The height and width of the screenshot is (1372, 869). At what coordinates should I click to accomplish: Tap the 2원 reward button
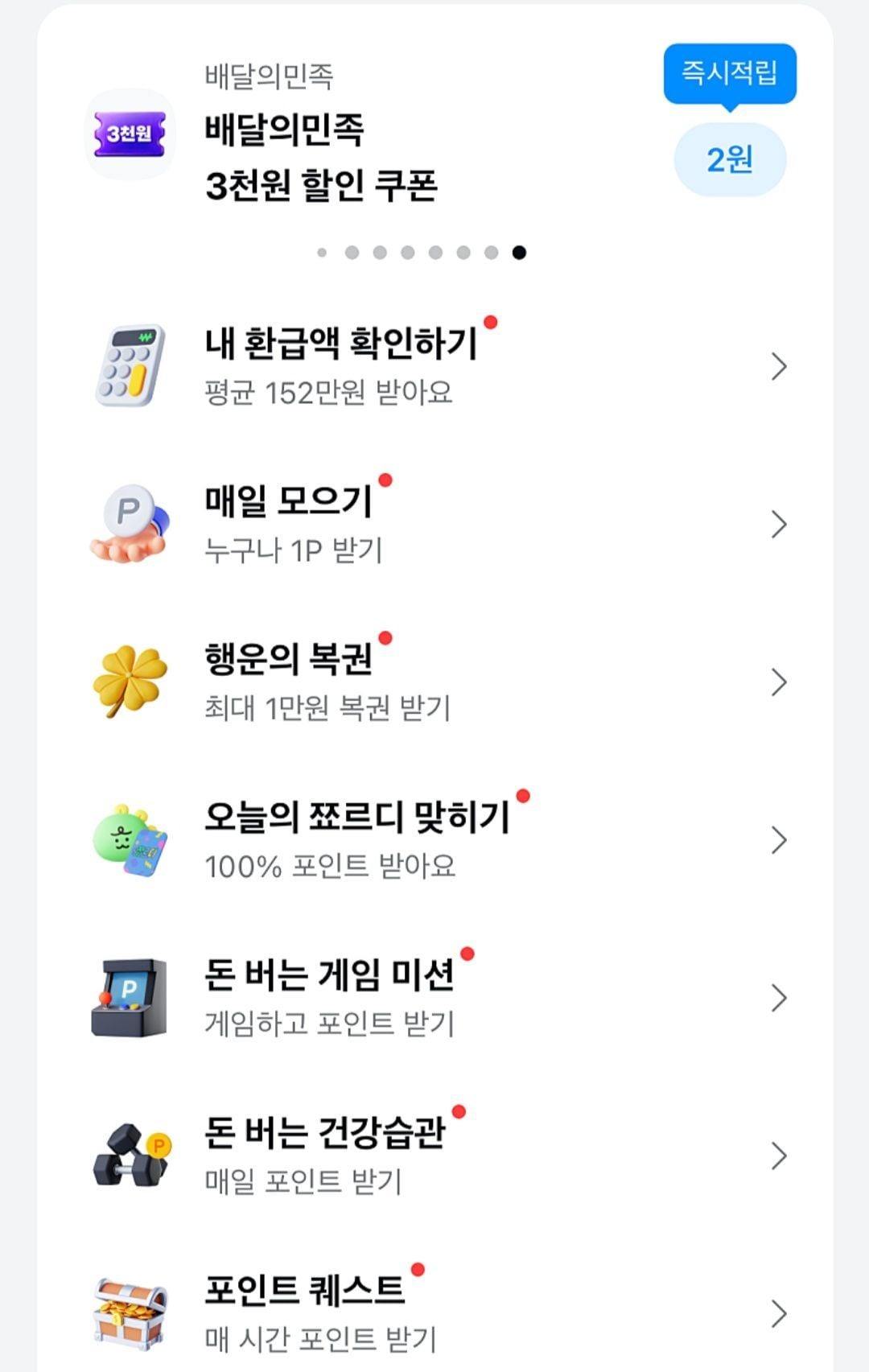pyautogui.click(x=729, y=159)
